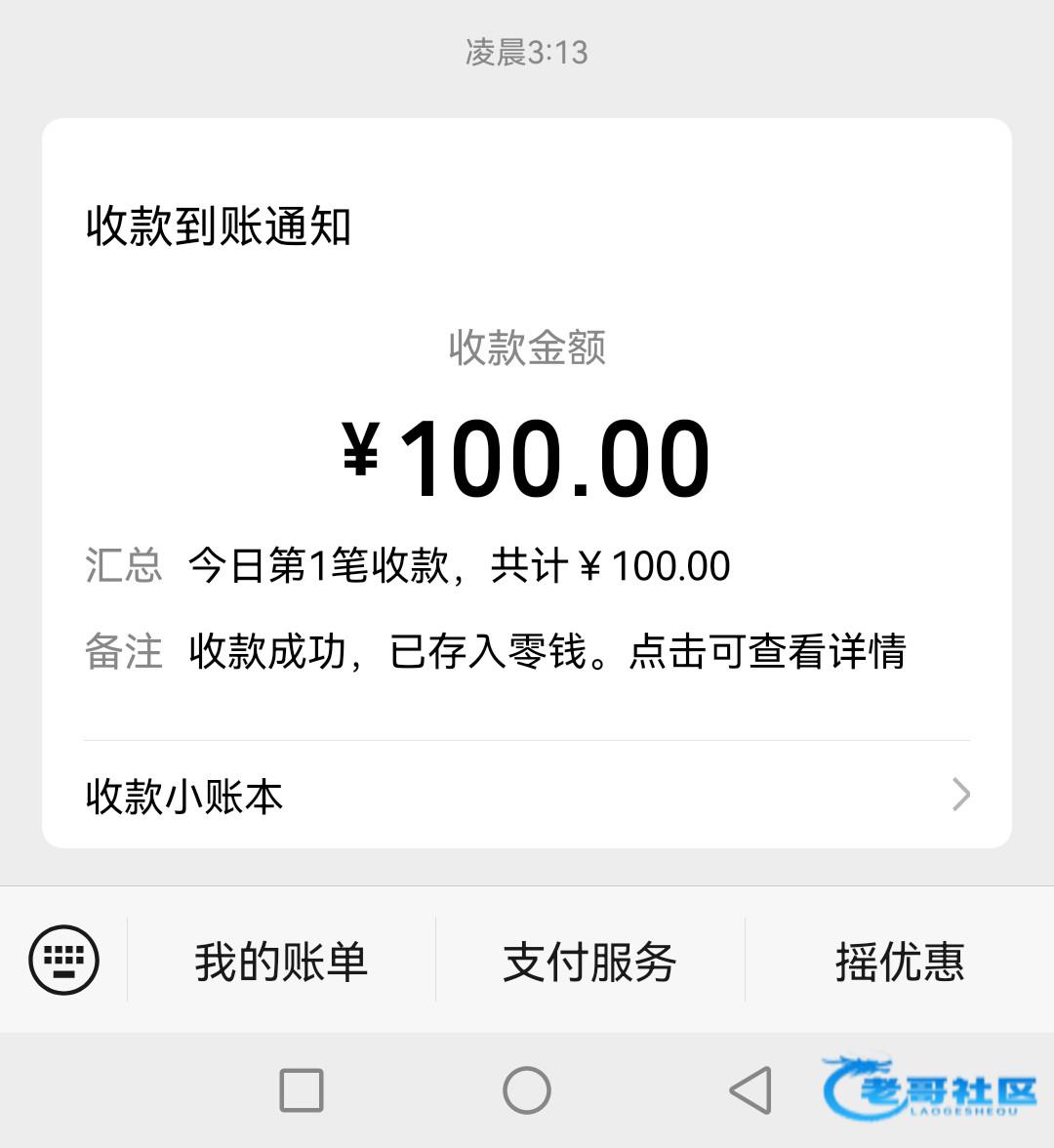View details of the ¥100.00 收款到账通知 card
This screenshot has width=1054, height=1148.
pos(527,459)
